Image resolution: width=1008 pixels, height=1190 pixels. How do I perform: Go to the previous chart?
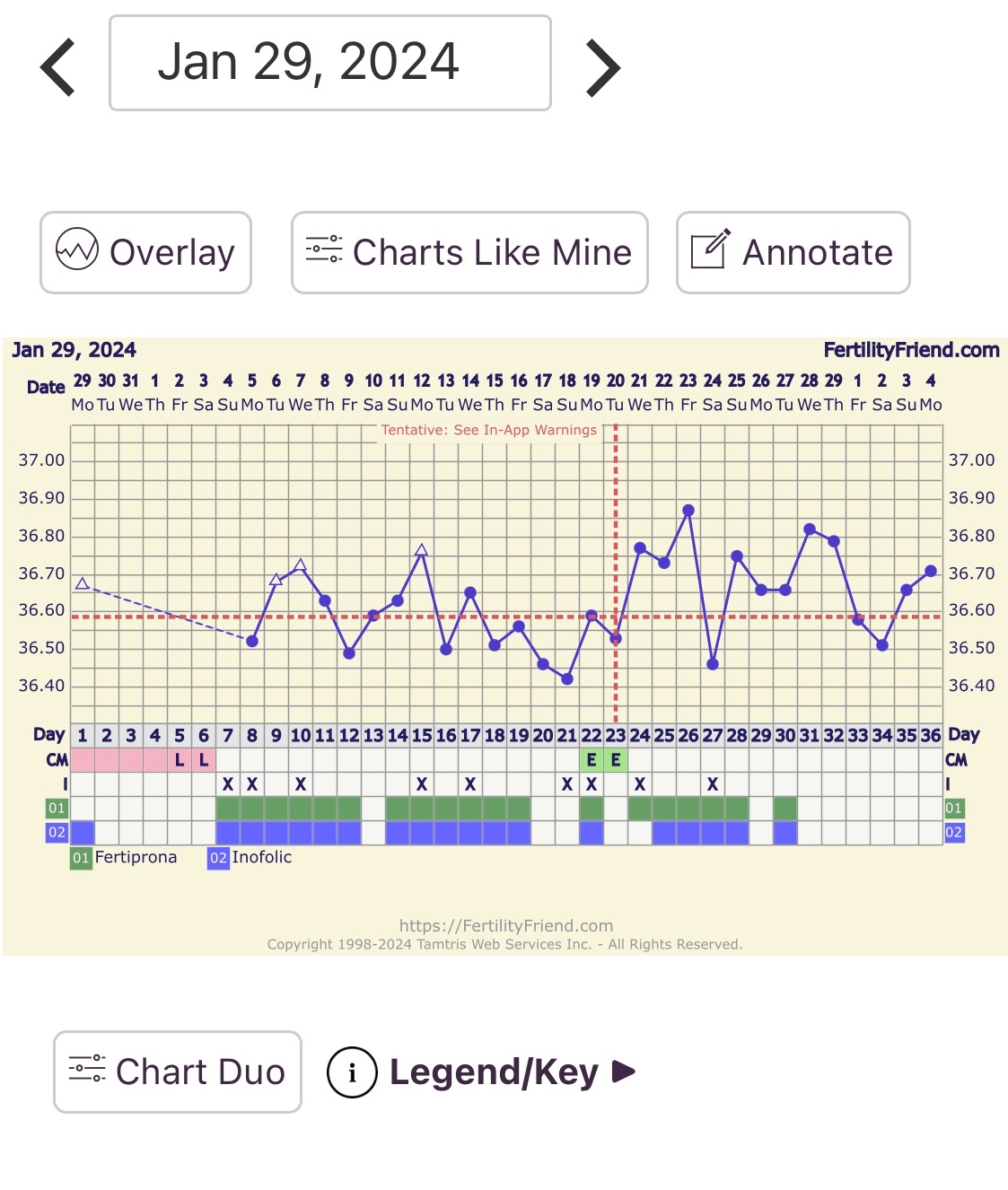coord(58,67)
